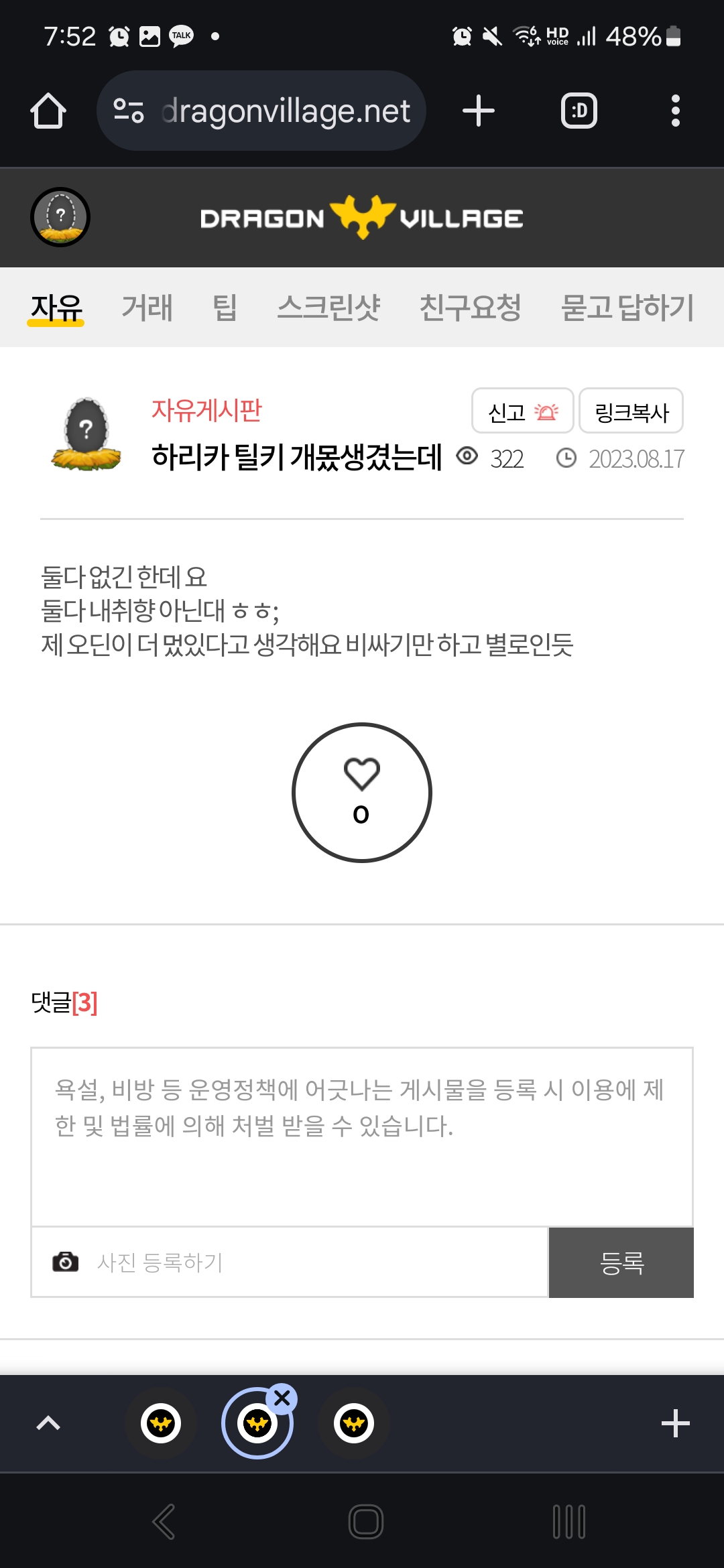Report this post with 신고
Image resolution: width=724 pixels, height=1568 pixels.
pos(522,411)
